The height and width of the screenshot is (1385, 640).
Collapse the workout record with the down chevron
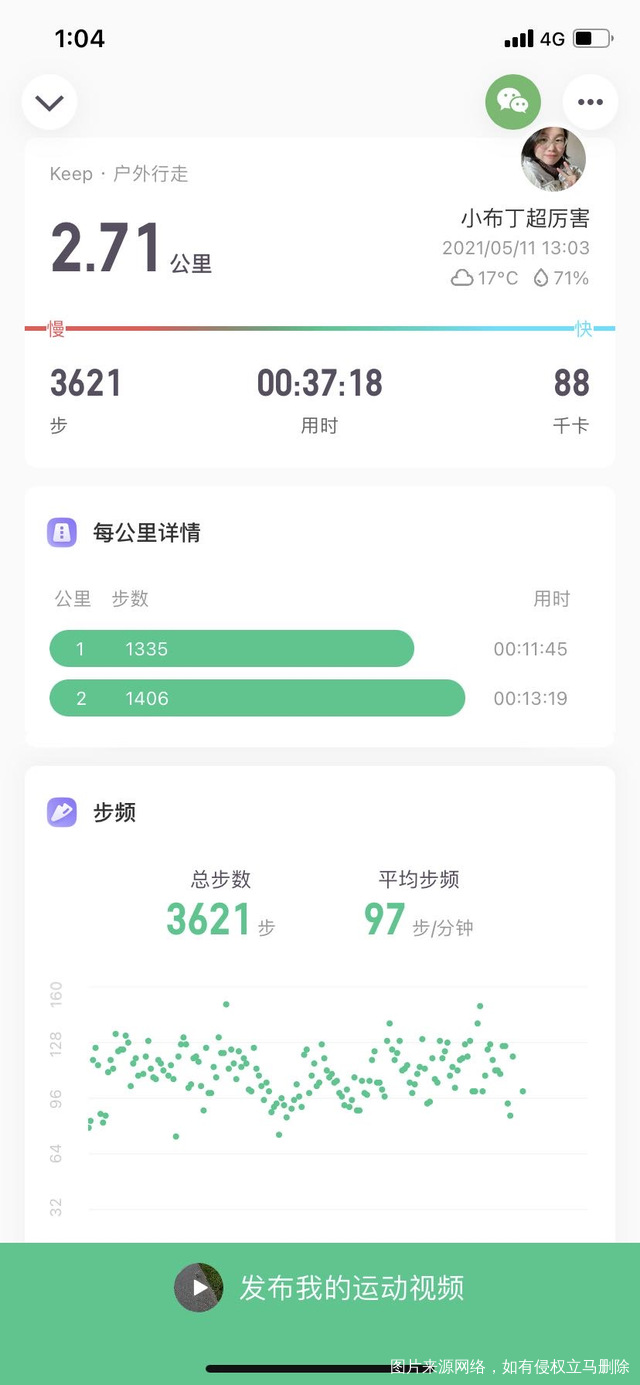pos(49,102)
